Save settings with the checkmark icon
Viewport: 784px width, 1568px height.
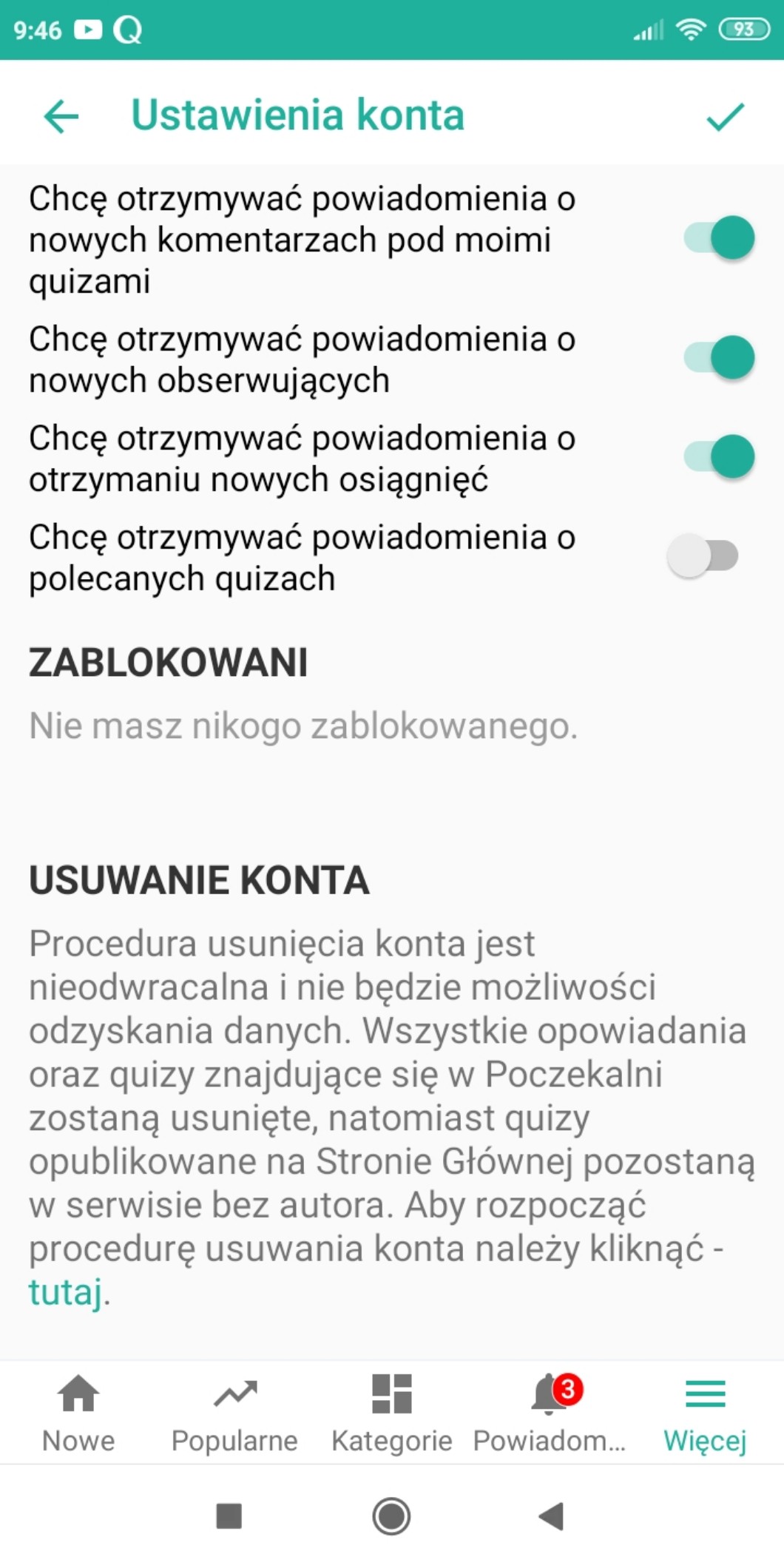tap(725, 116)
